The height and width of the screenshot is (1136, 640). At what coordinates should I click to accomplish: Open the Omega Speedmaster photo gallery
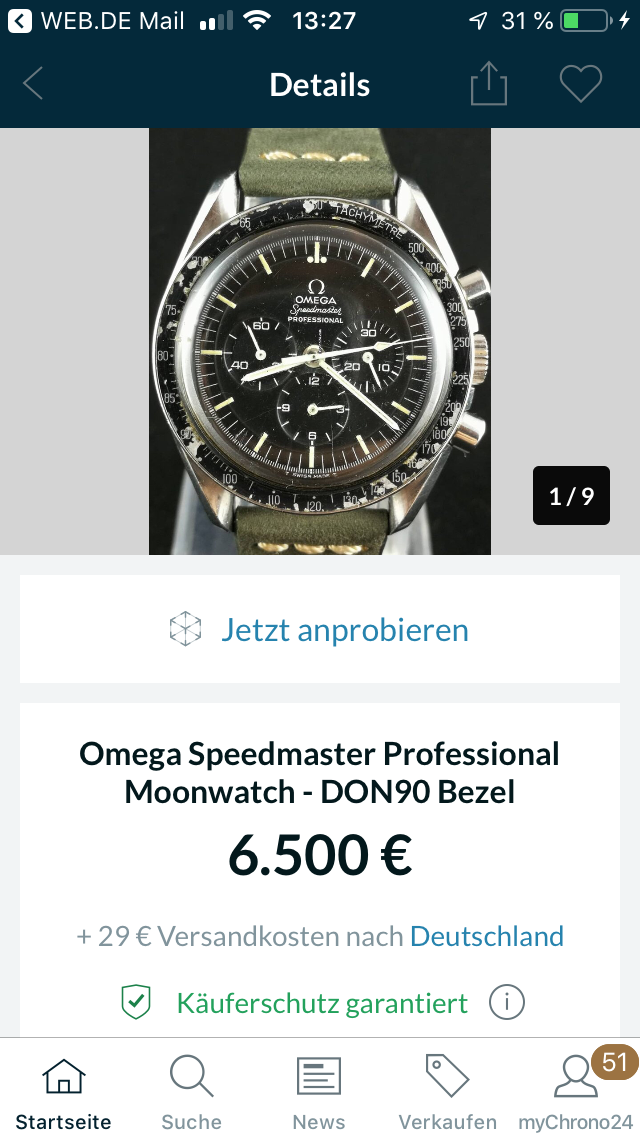320,341
